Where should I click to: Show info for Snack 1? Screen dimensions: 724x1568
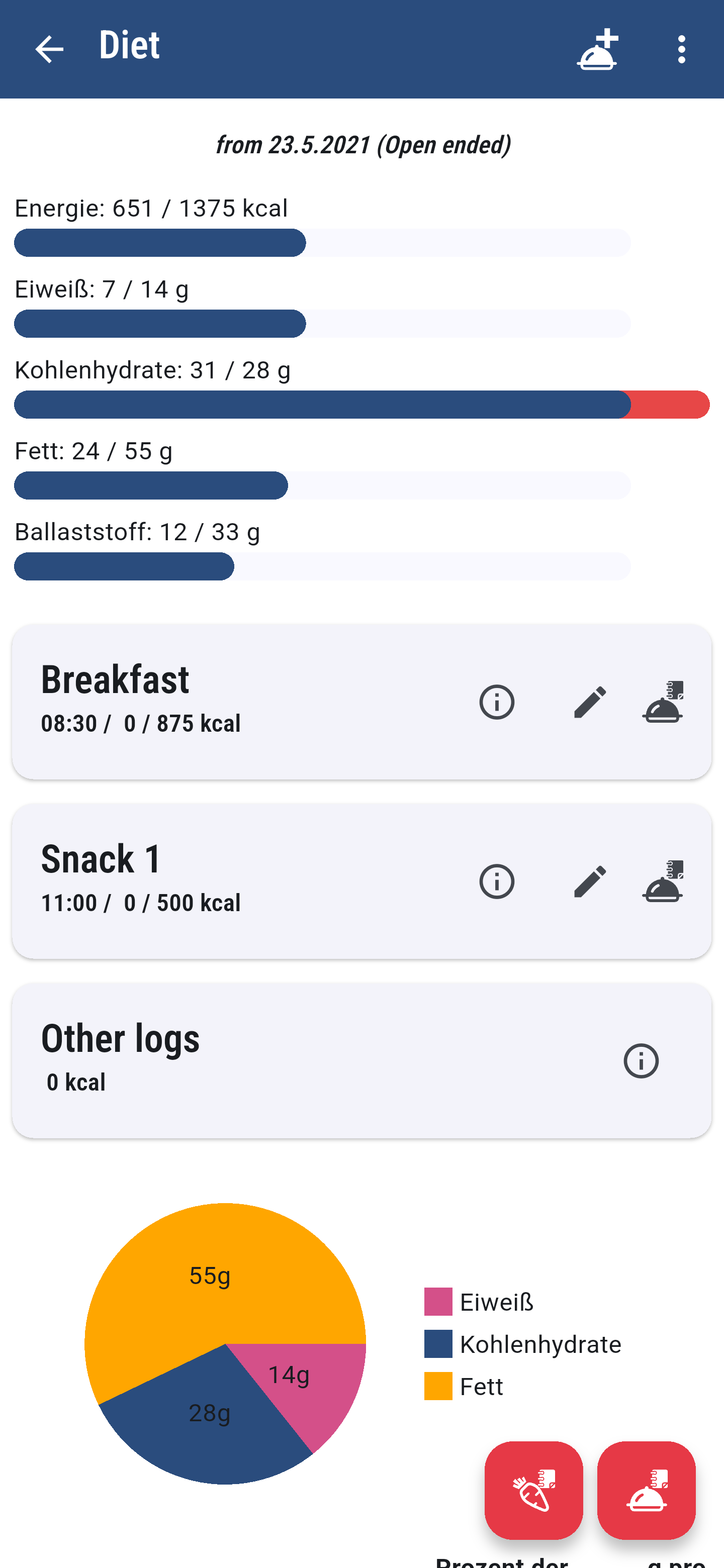click(497, 881)
